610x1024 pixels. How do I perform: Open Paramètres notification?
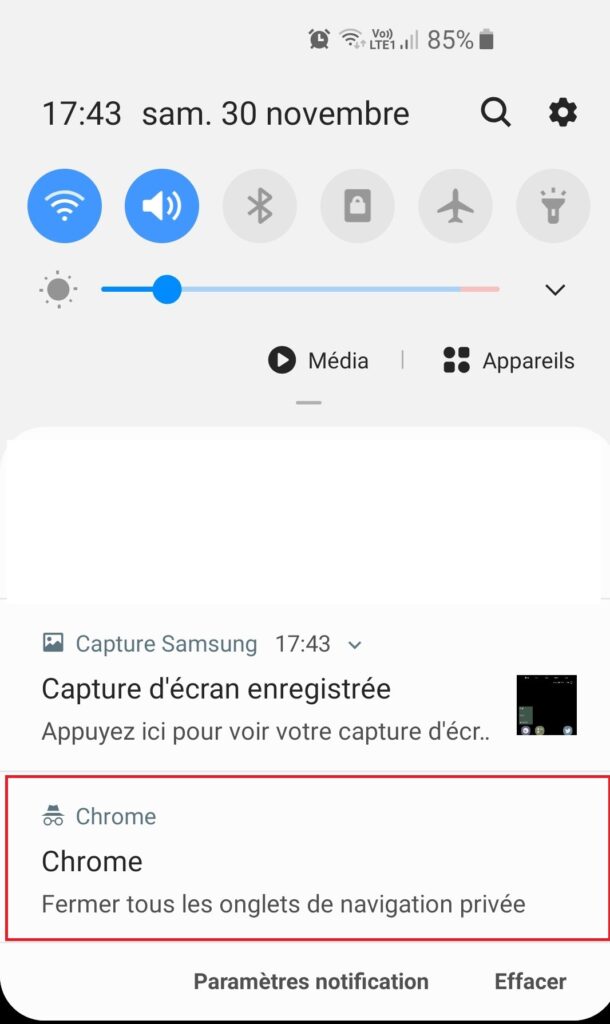(311, 981)
